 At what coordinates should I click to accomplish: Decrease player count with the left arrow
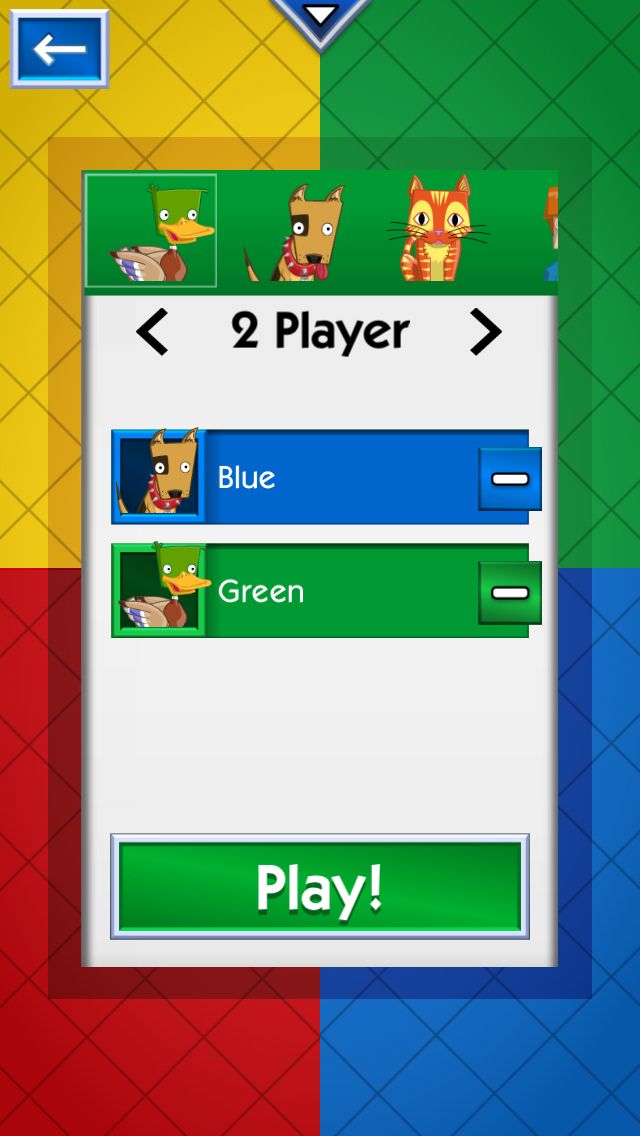(152, 332)
